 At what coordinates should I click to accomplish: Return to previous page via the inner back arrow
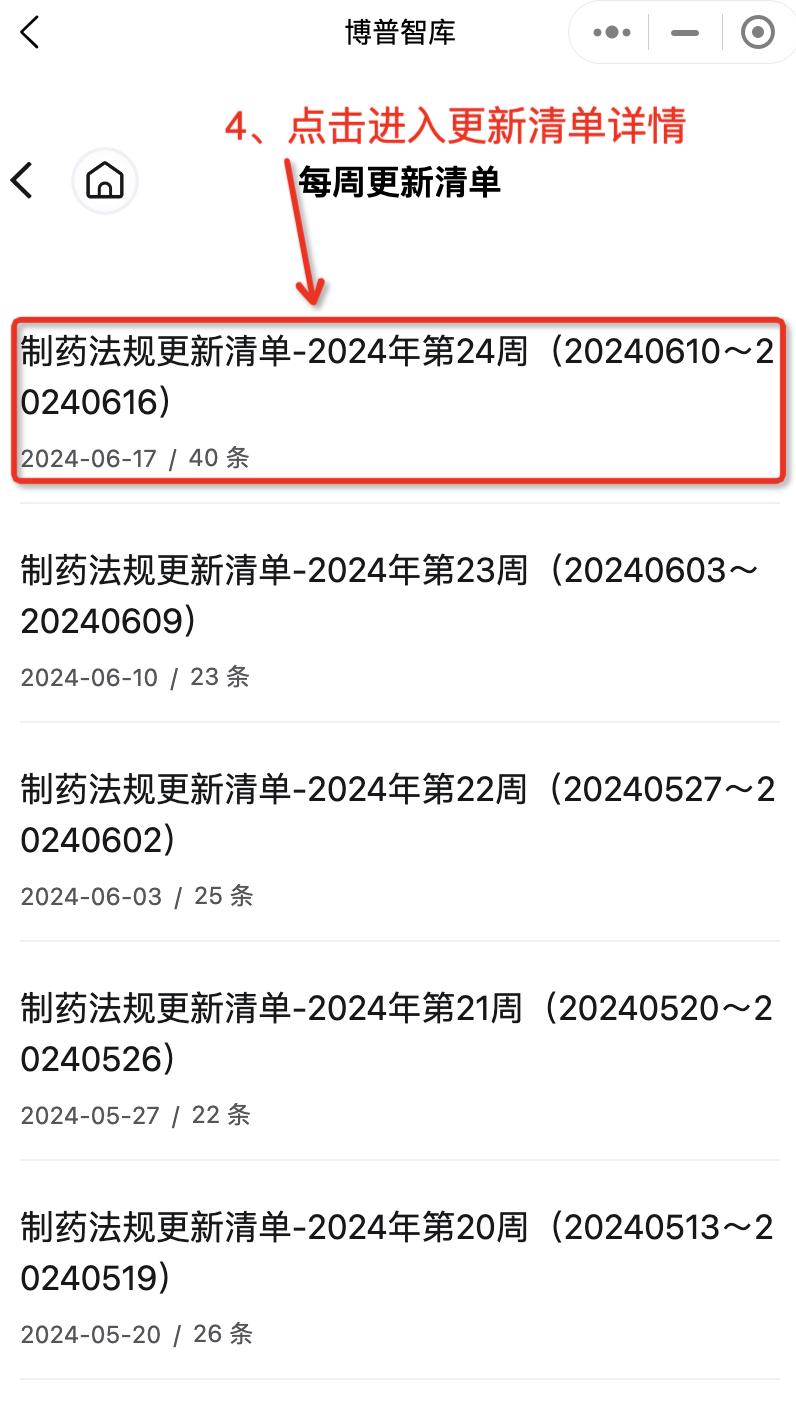point(22,181)
